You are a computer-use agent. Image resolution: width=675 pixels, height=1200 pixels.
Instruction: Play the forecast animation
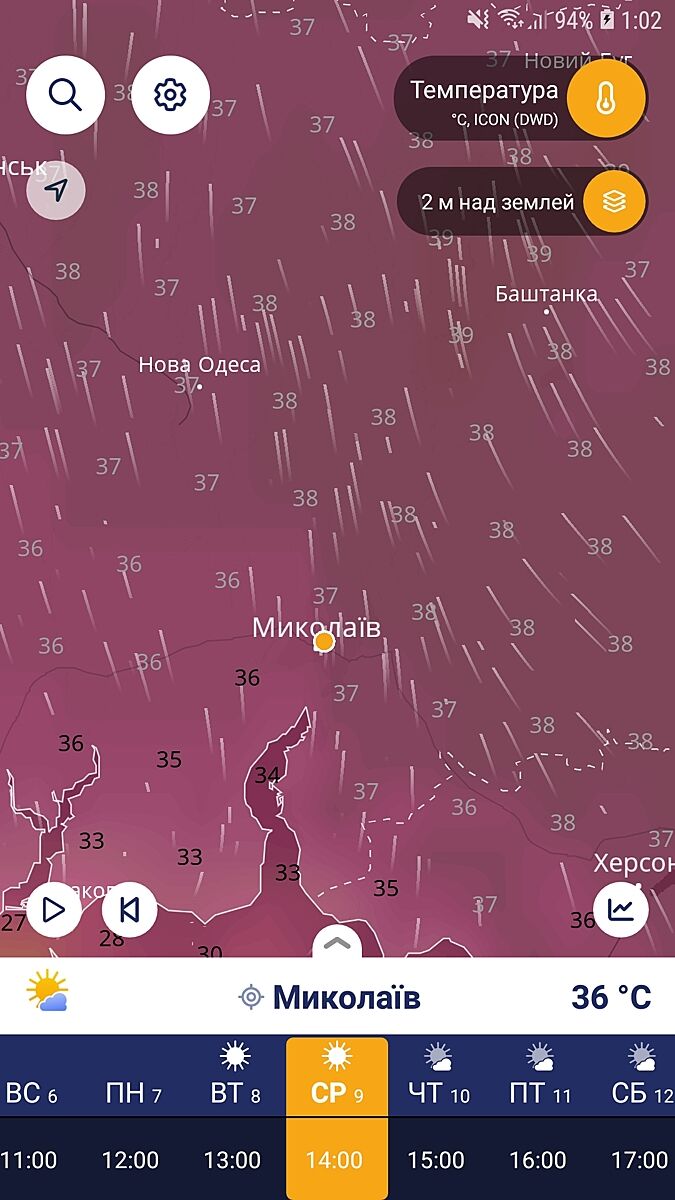(53, 910)
